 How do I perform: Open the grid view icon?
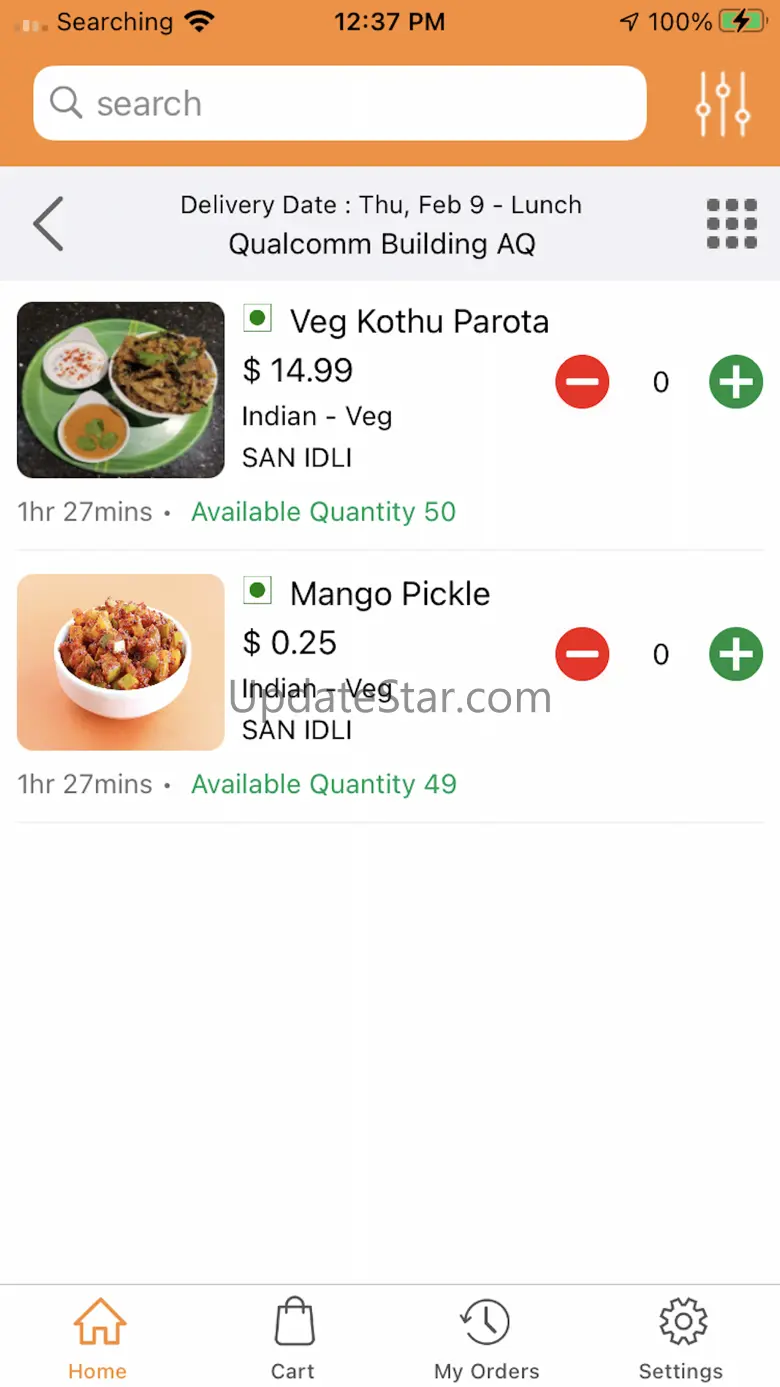(x=732, y=223)
